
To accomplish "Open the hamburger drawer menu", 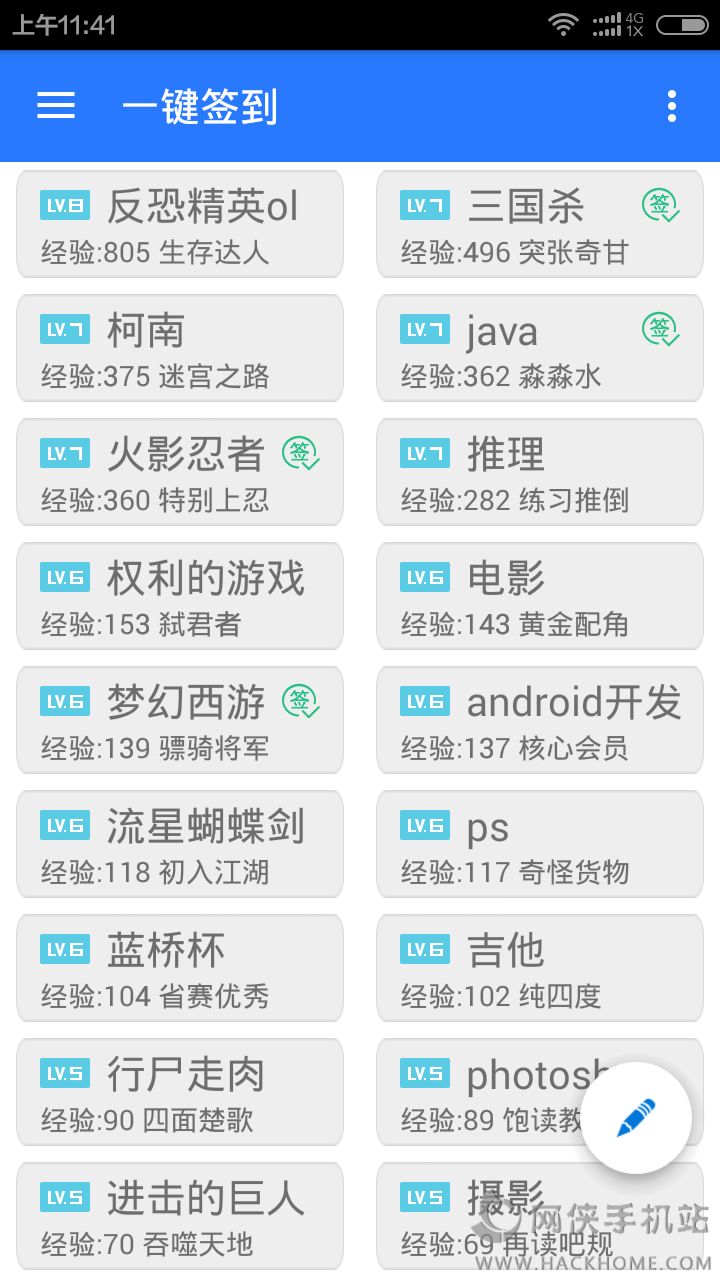I will 56,106.
